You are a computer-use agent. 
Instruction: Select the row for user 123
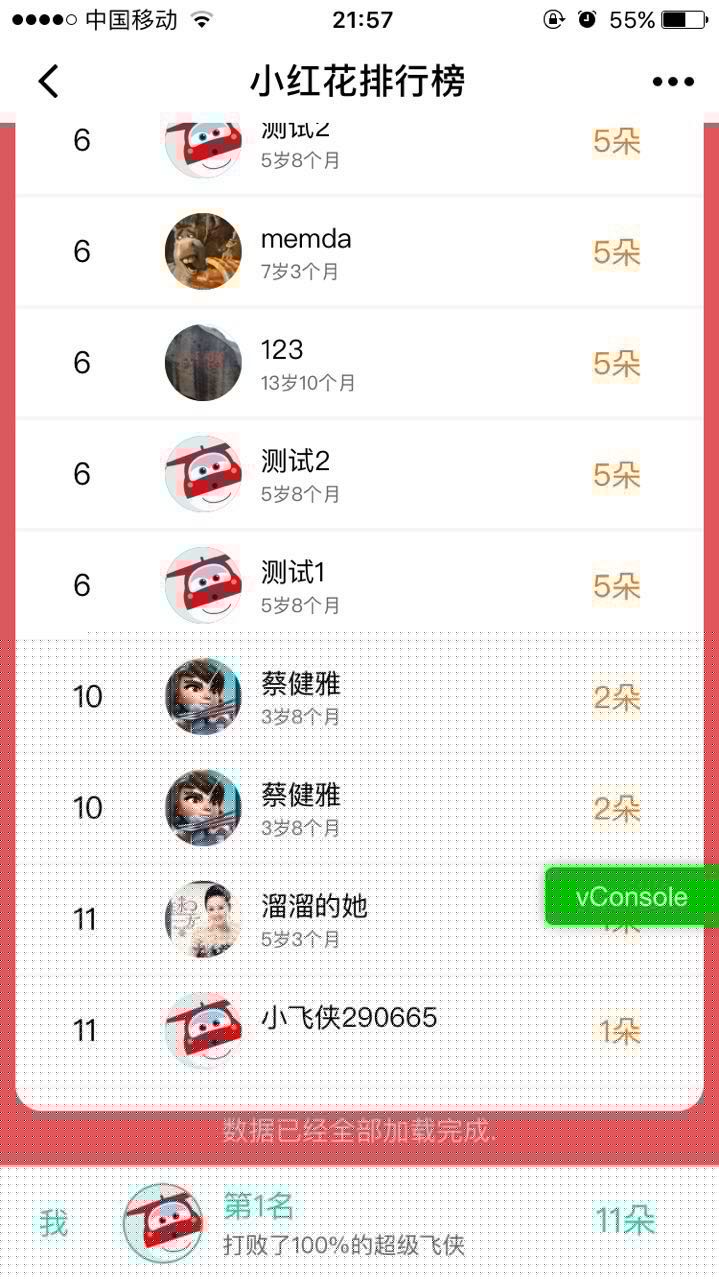tap(359, 363)
